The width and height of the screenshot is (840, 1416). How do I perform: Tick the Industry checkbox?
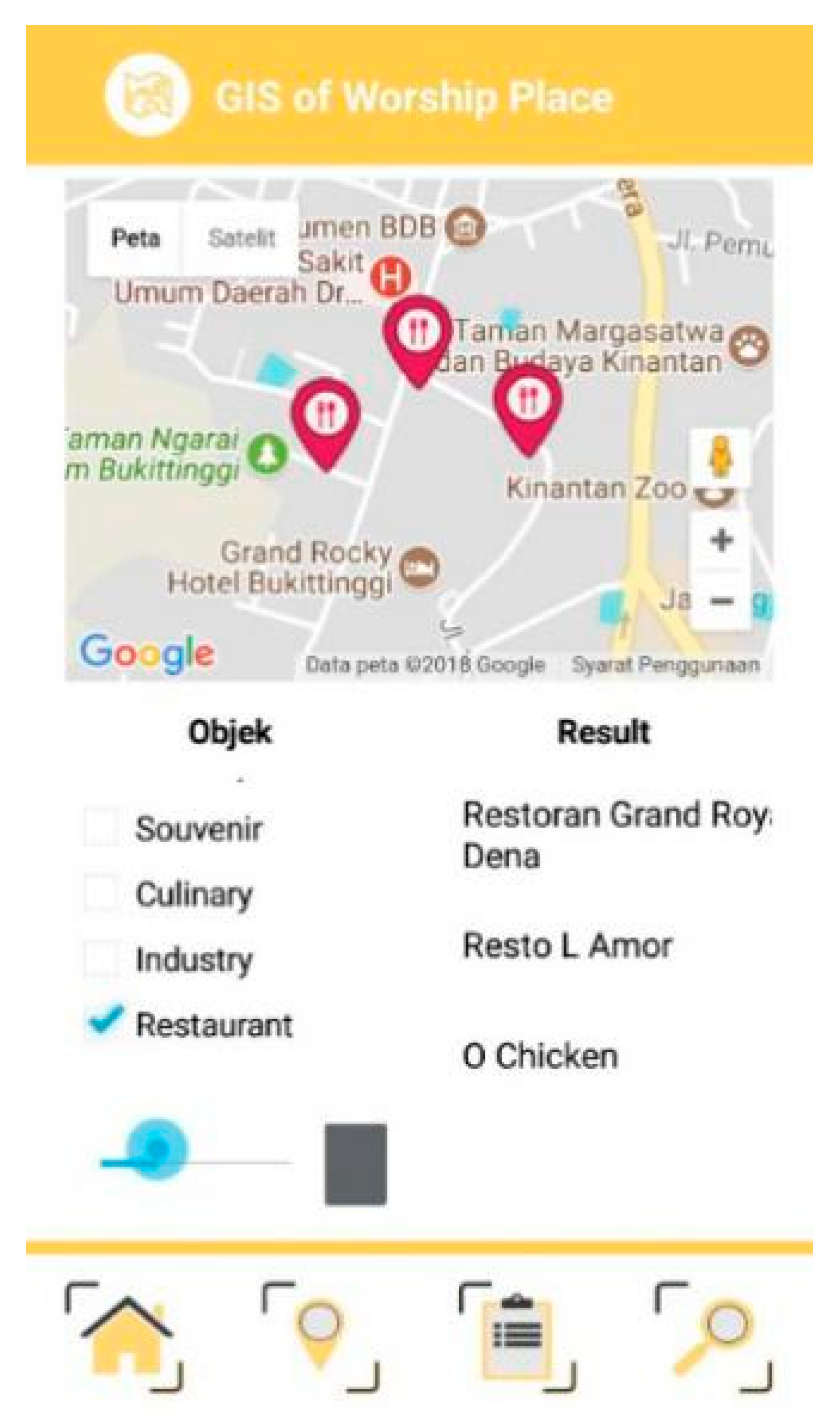[101, 959]
